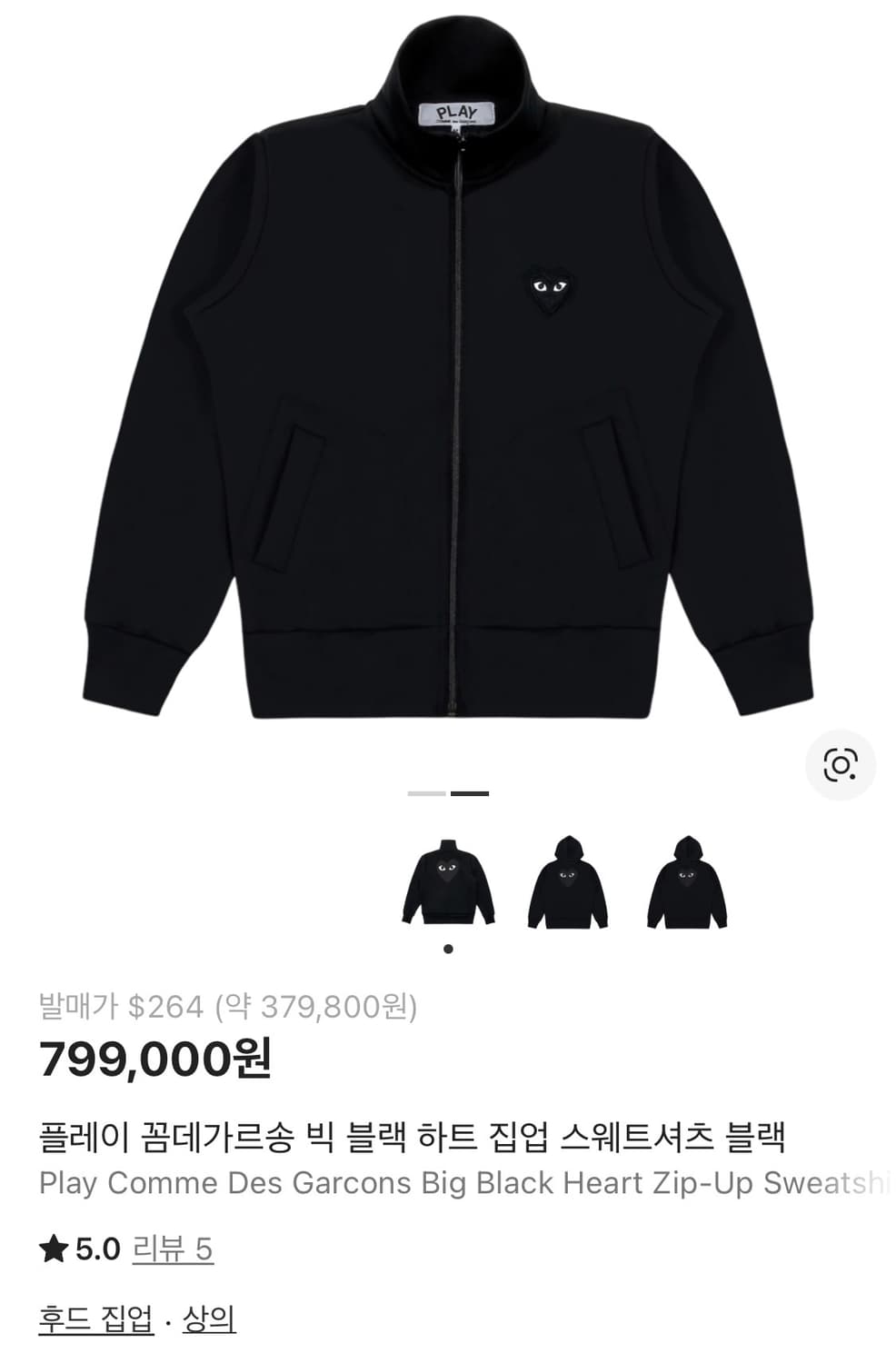Click the pagination dot under the thumbnails

coord(448,948)
